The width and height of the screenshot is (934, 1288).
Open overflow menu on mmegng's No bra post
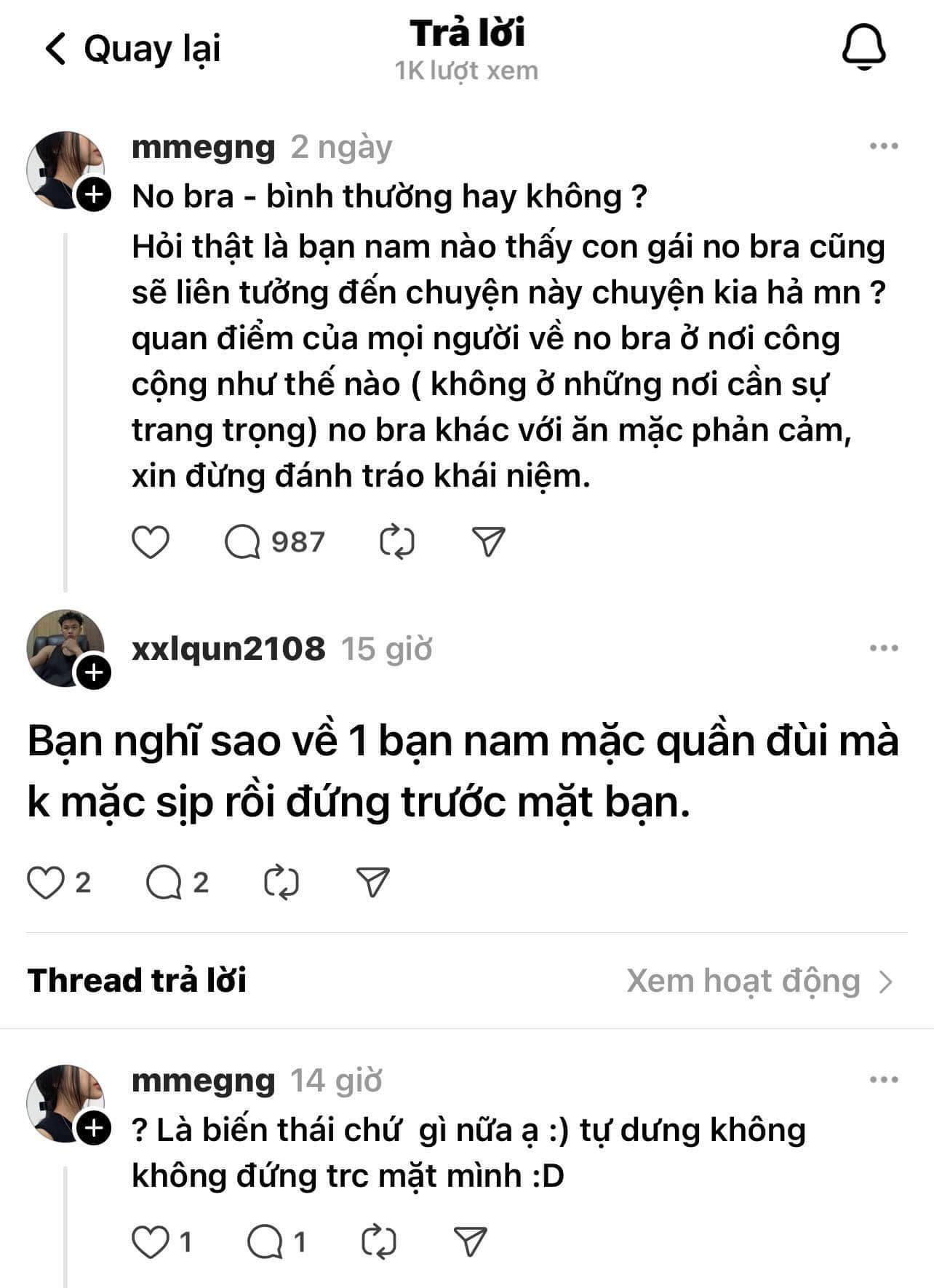[x=883, y=146]
